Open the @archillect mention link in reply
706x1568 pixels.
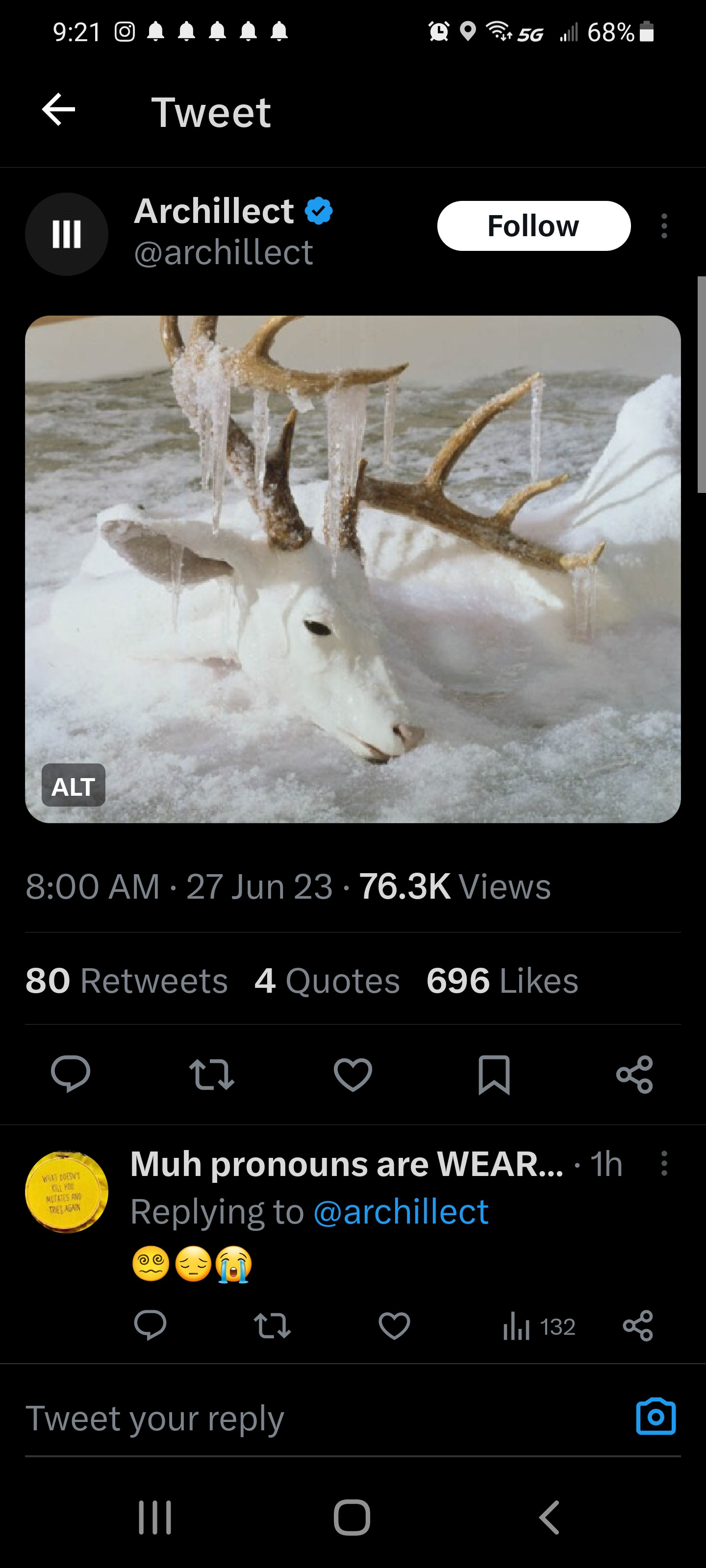(x=400, y=1212)
